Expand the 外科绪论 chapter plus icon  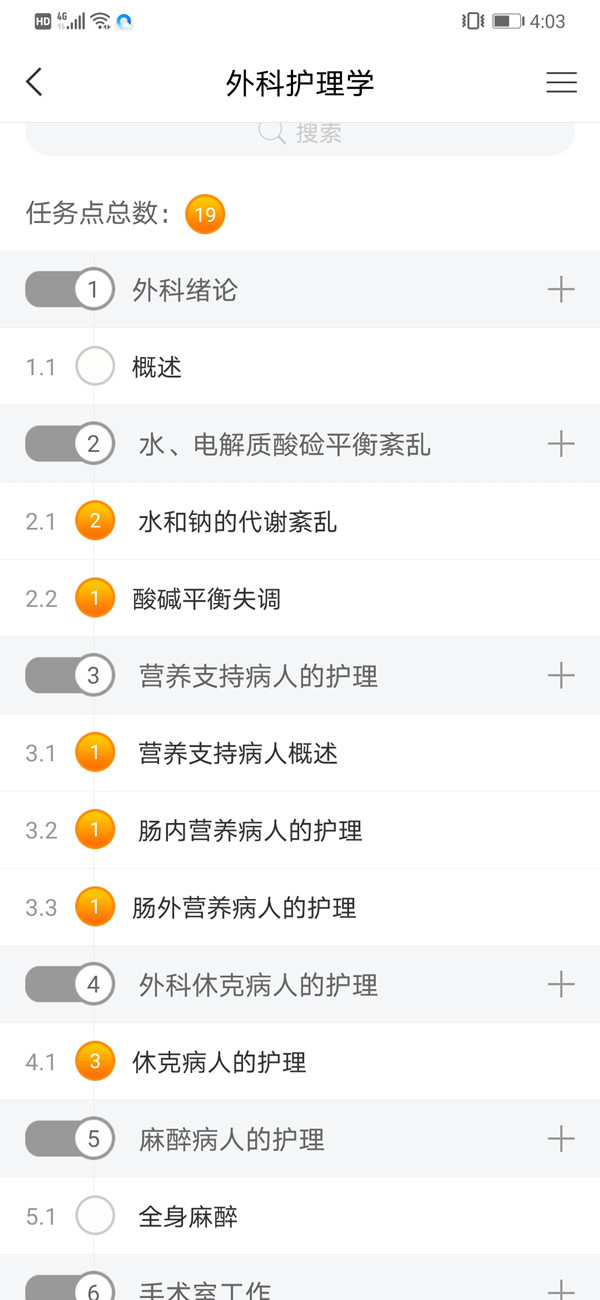coord(561,290)
